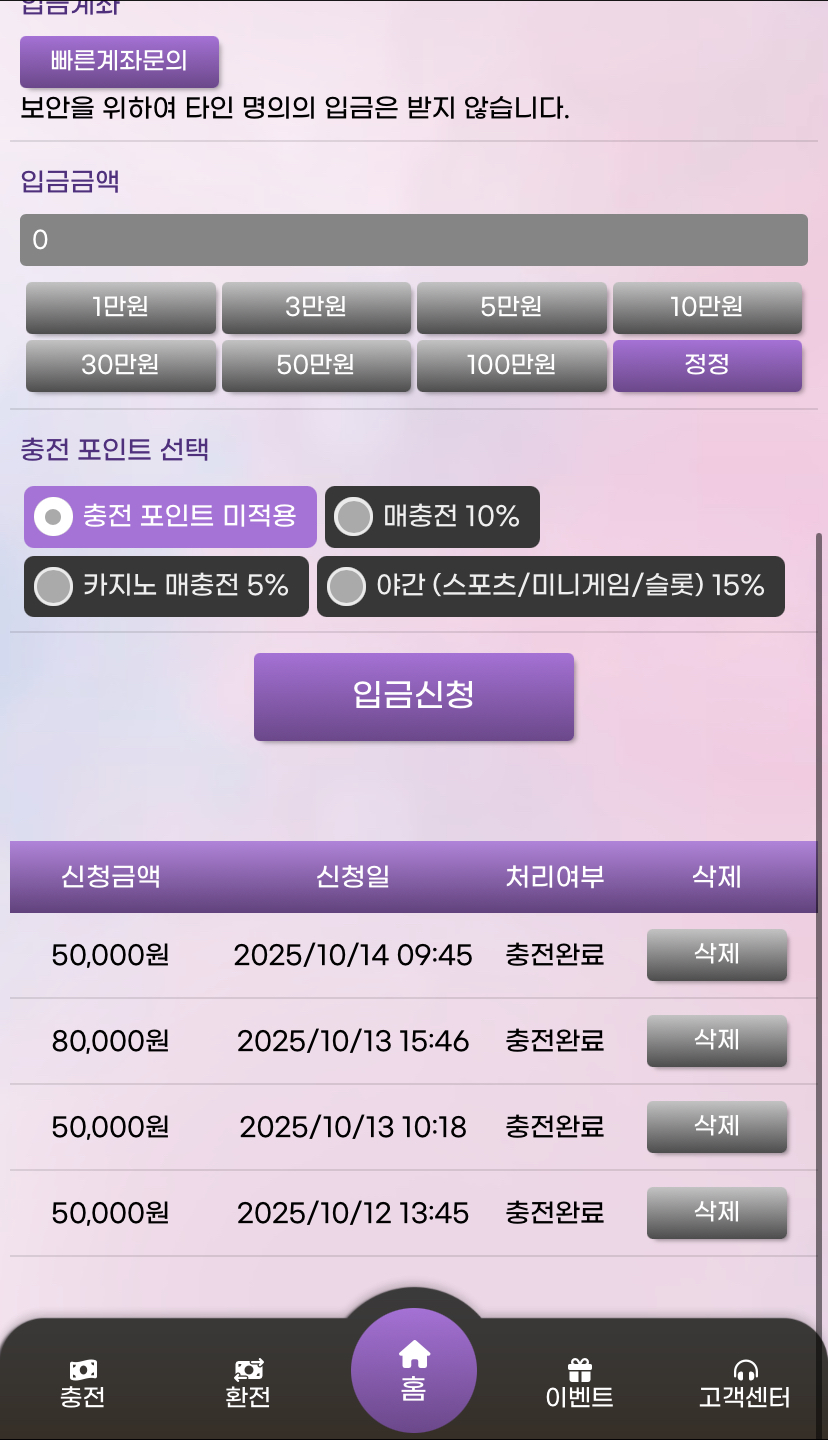Viewport: 828px width, 1440px height.
Task: Select 카지노 매충전 5% option
Action: click(x=166, y=586)
